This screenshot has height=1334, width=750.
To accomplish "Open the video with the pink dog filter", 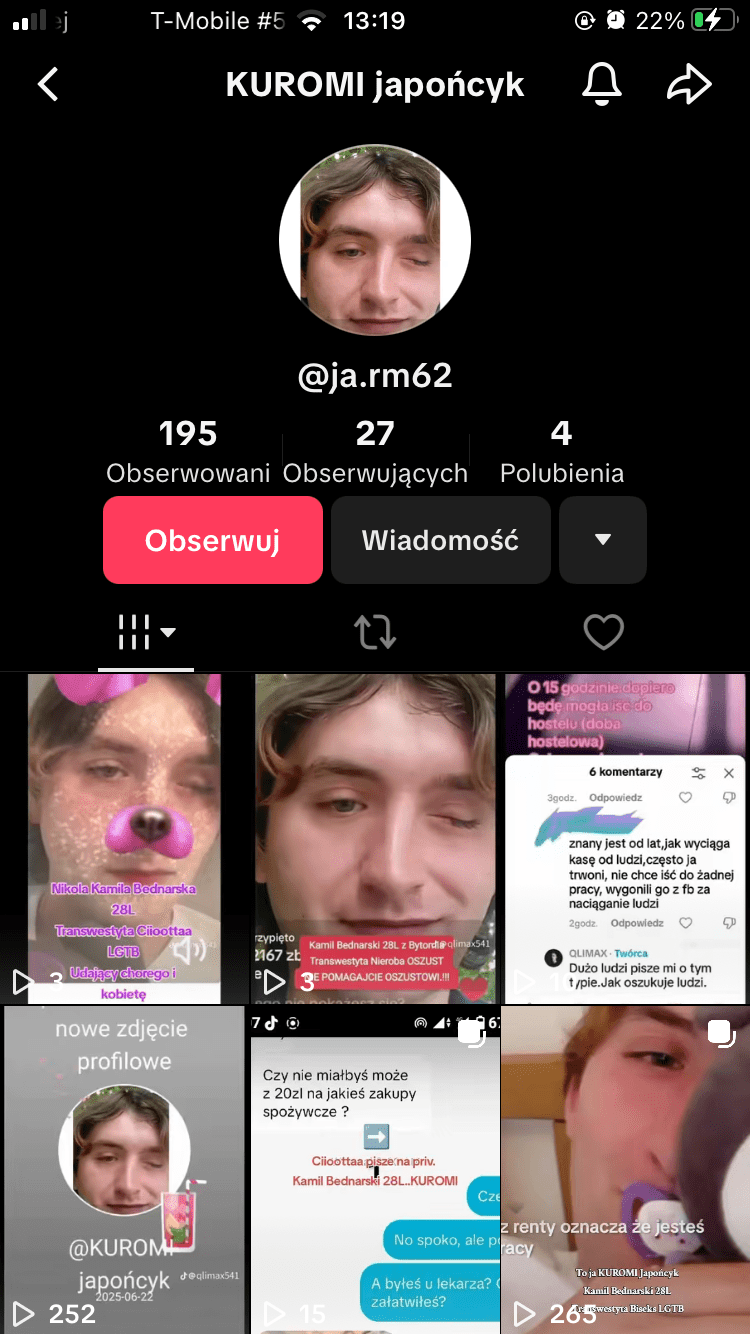I will coord(124,838).
